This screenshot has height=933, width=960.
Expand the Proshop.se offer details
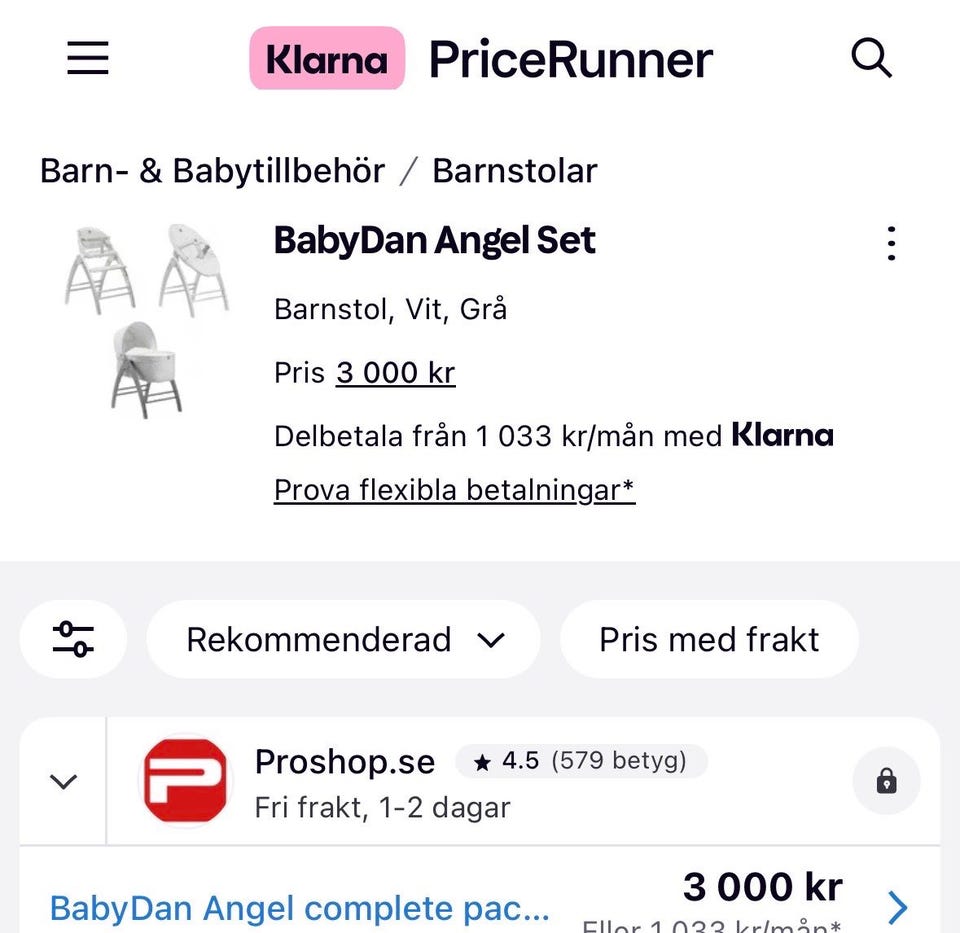tap(63, 782)
